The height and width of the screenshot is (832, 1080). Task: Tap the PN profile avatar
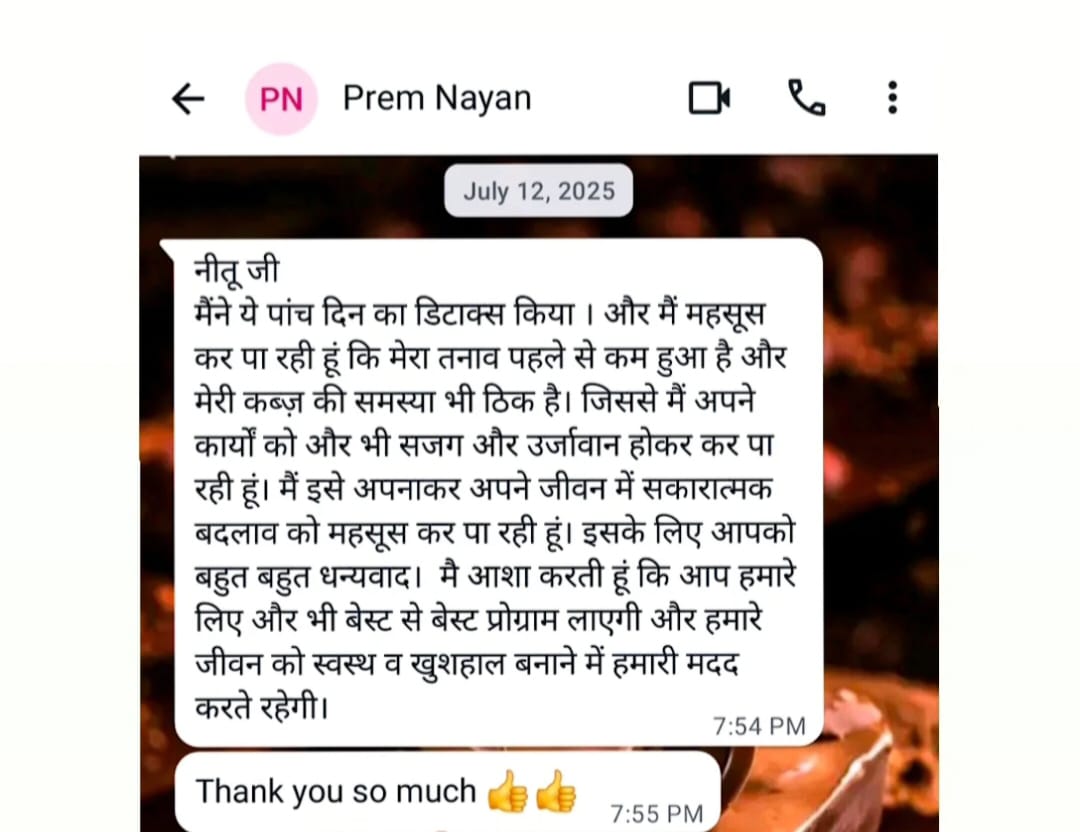point(281,98)
